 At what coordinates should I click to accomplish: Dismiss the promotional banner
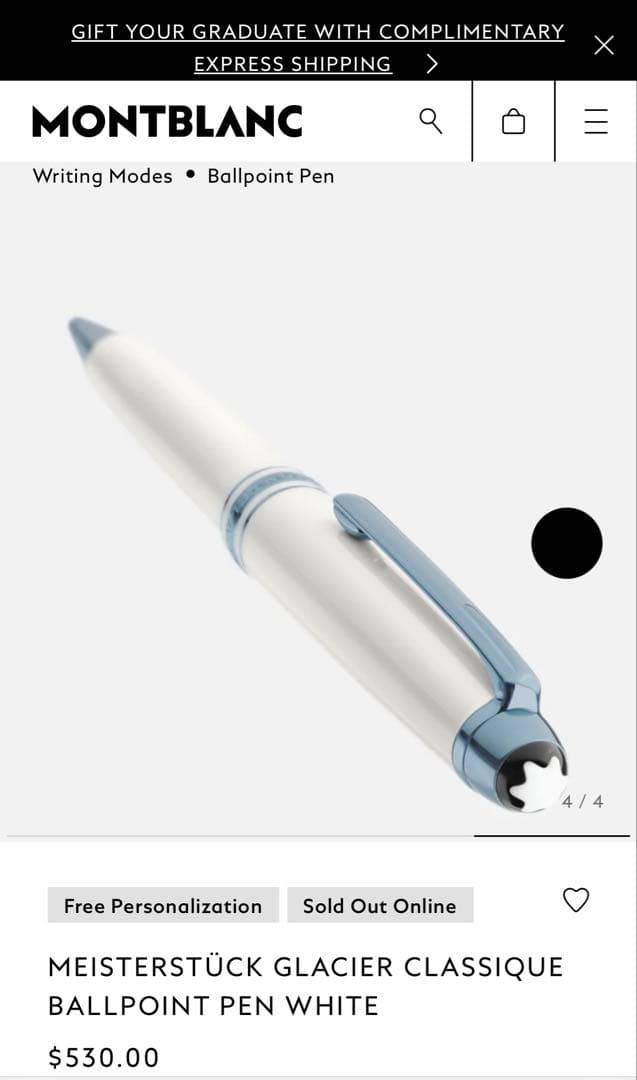point(604,45)
